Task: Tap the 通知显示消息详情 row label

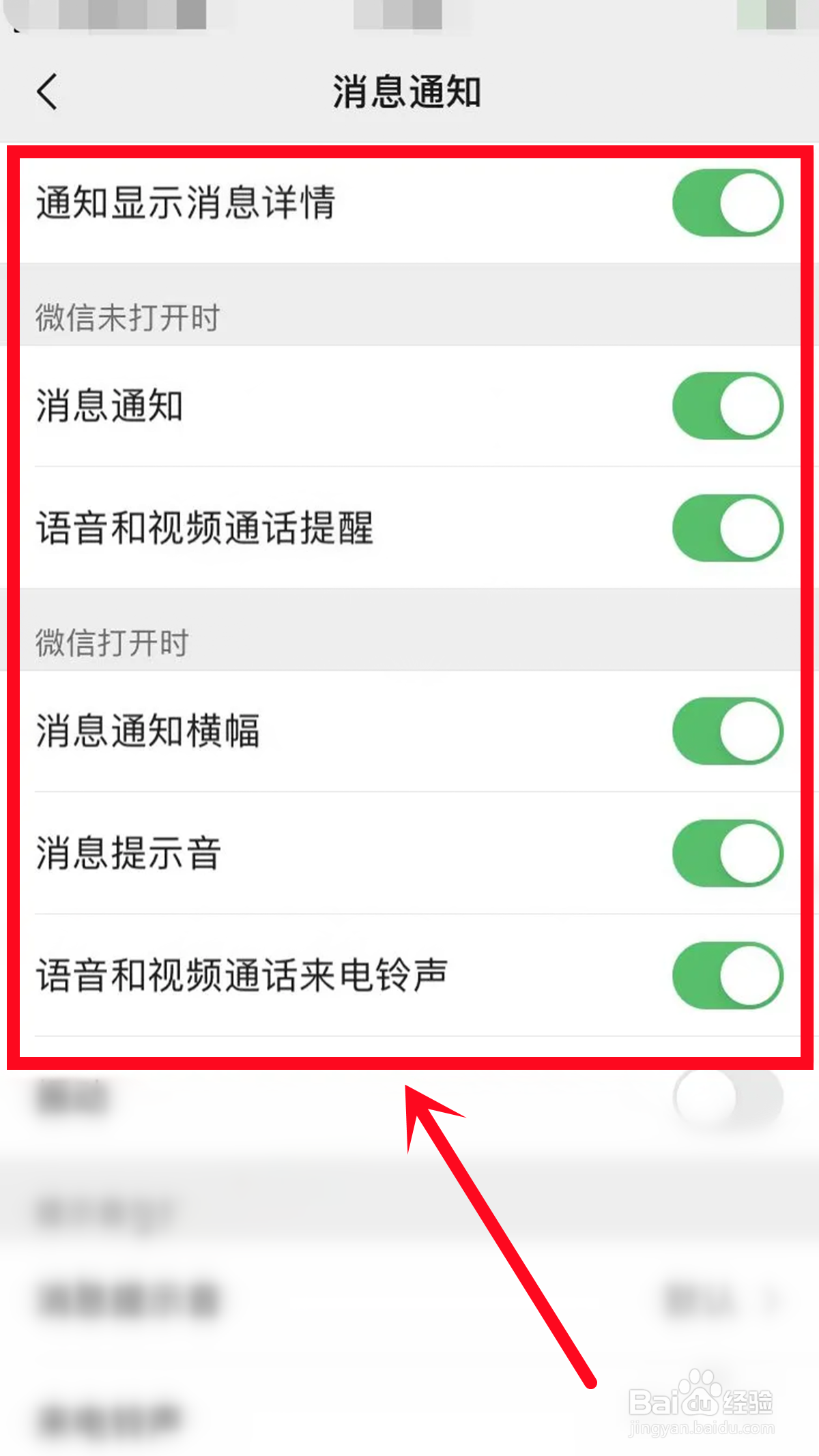Action: 184,204
